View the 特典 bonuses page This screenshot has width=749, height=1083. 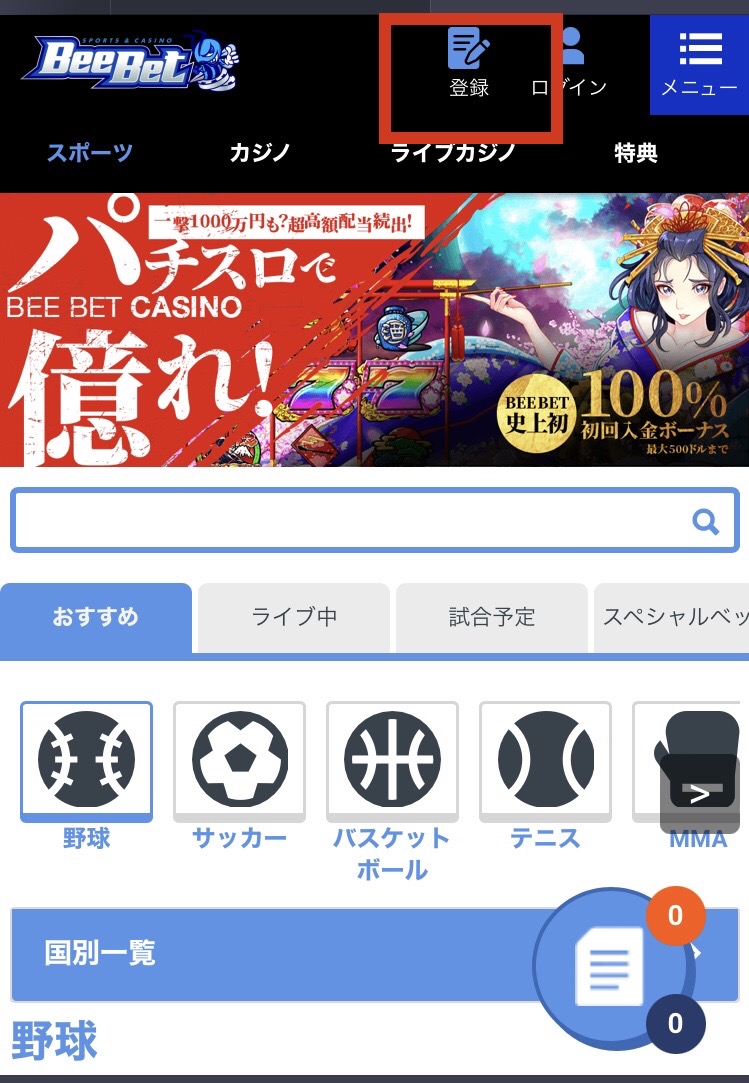[x=636, y=153]
